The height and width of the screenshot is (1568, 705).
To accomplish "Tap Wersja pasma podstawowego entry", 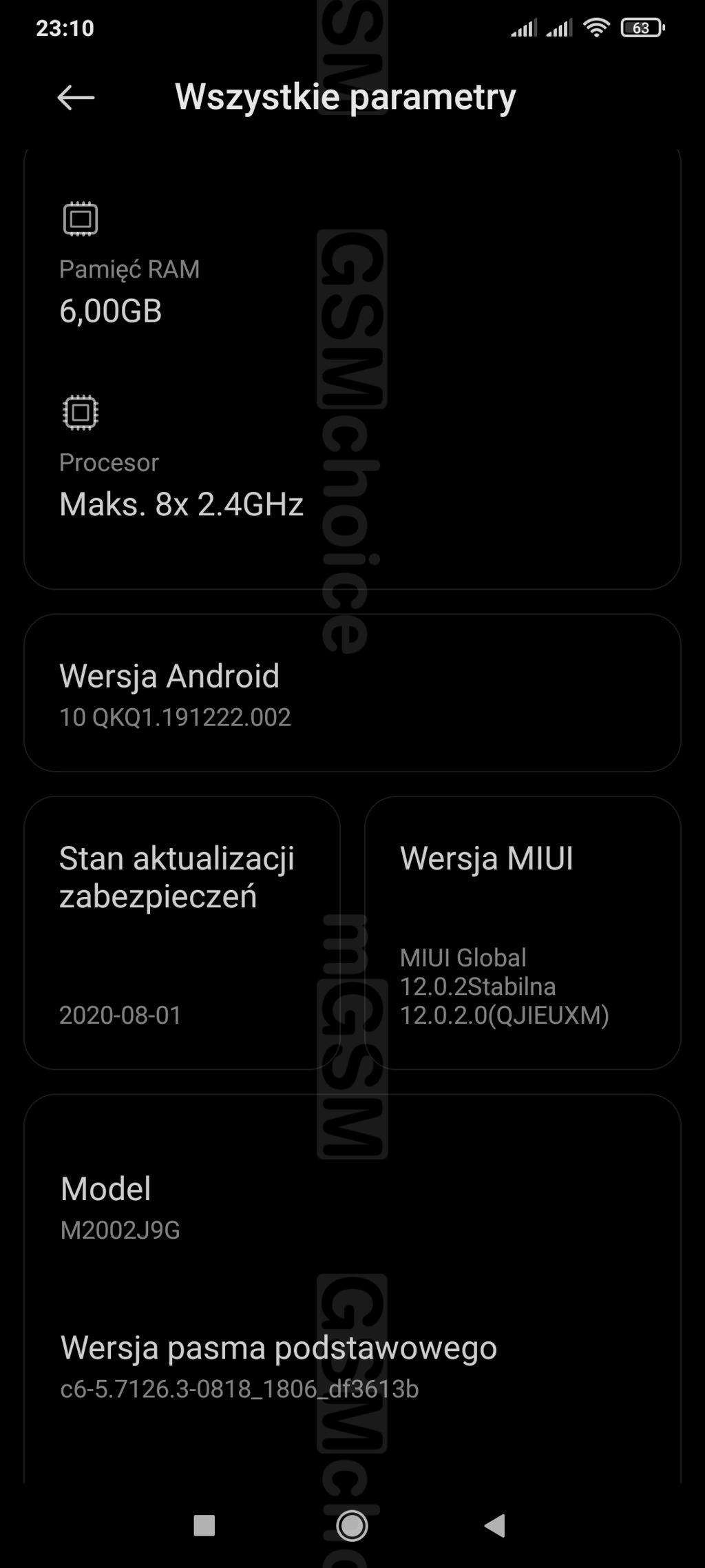I will 352,1365.
